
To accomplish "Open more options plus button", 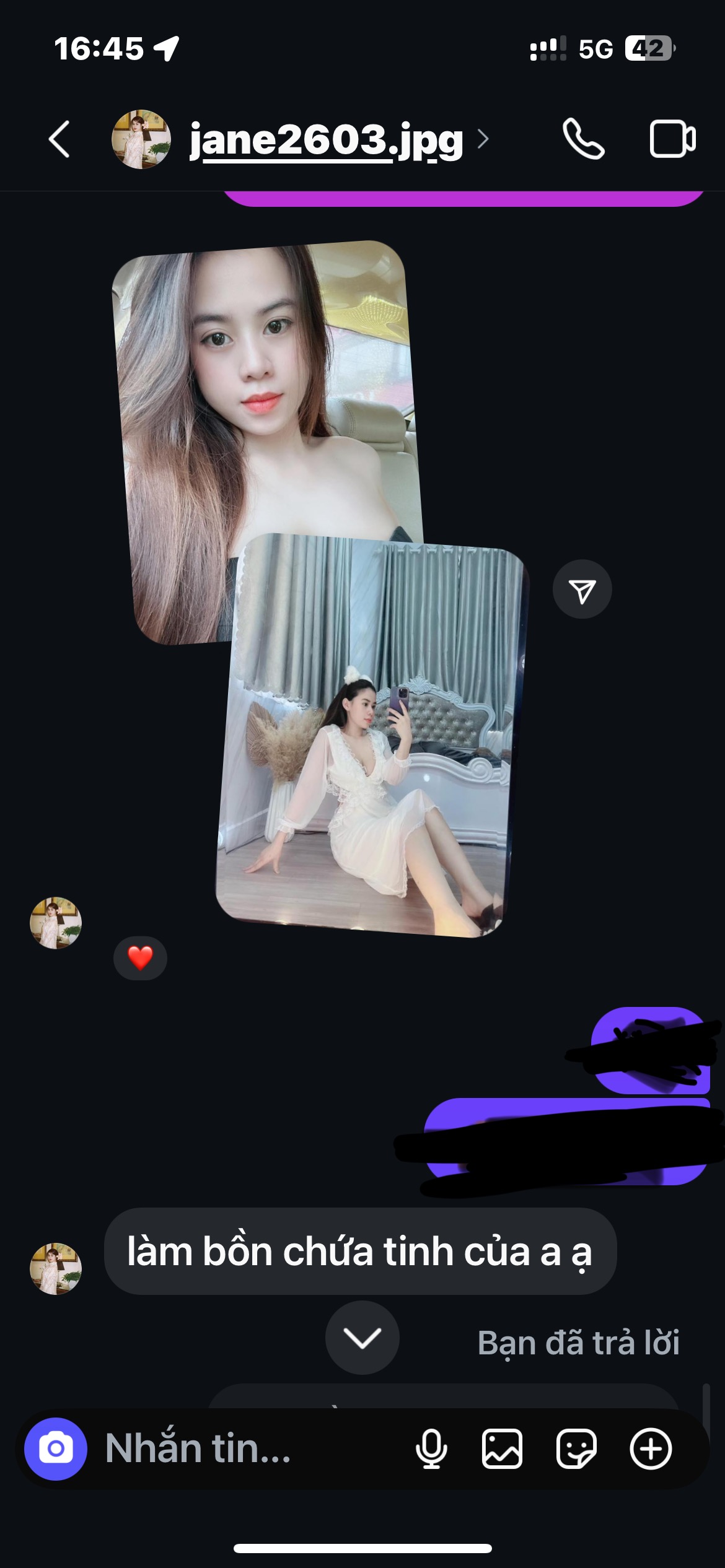I will pos(651,1449).
